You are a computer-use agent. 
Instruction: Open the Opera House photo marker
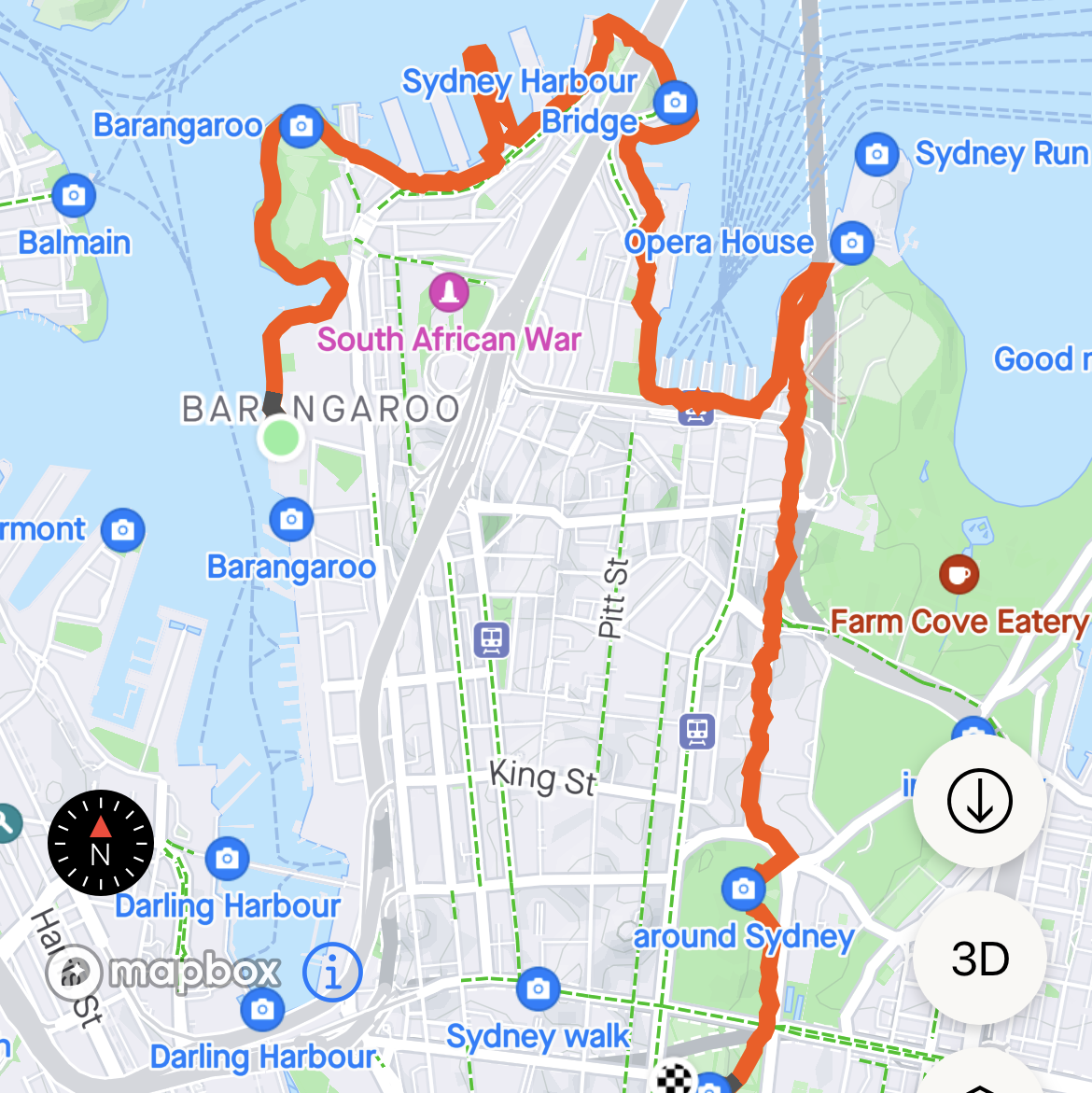(851, 244)
